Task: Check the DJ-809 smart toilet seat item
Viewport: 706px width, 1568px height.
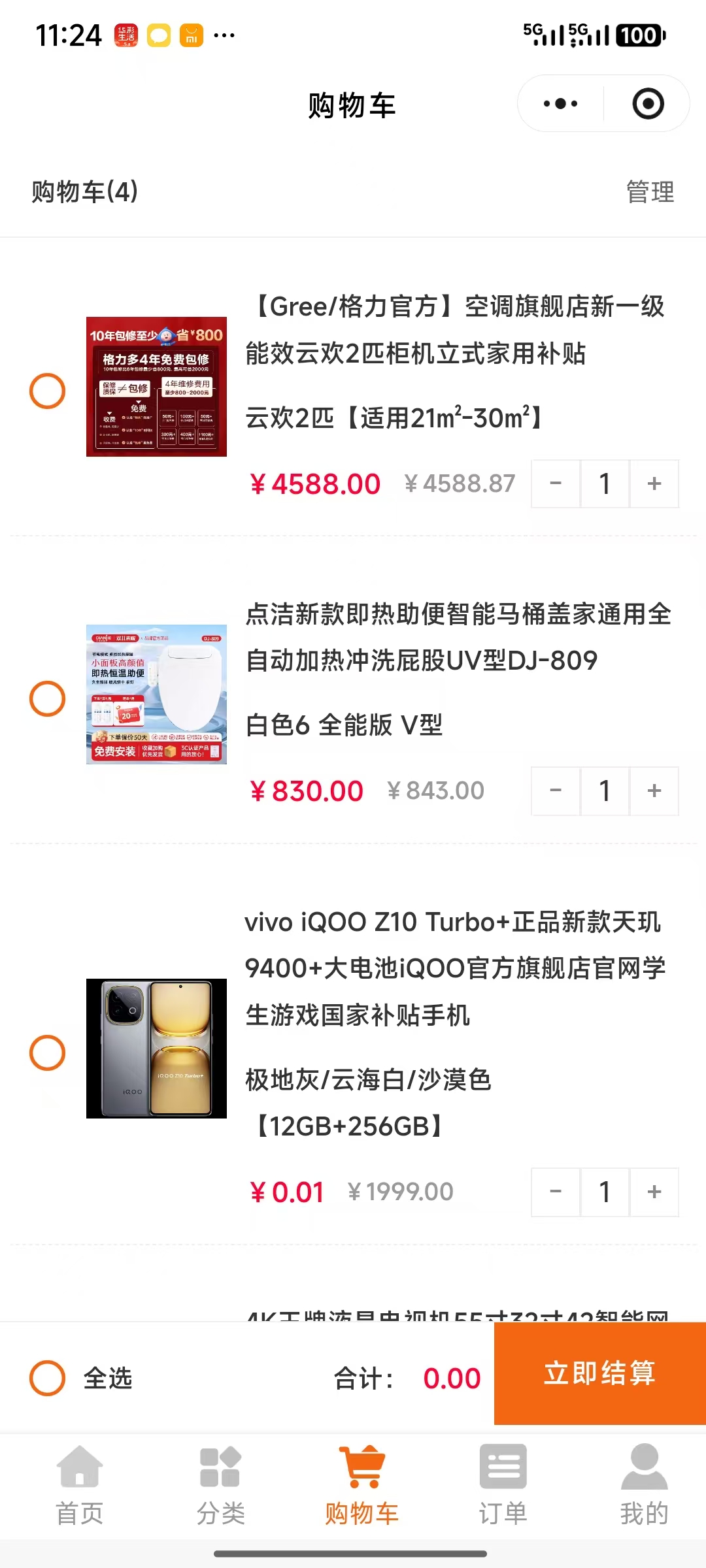Action: (x=48, y=699)
